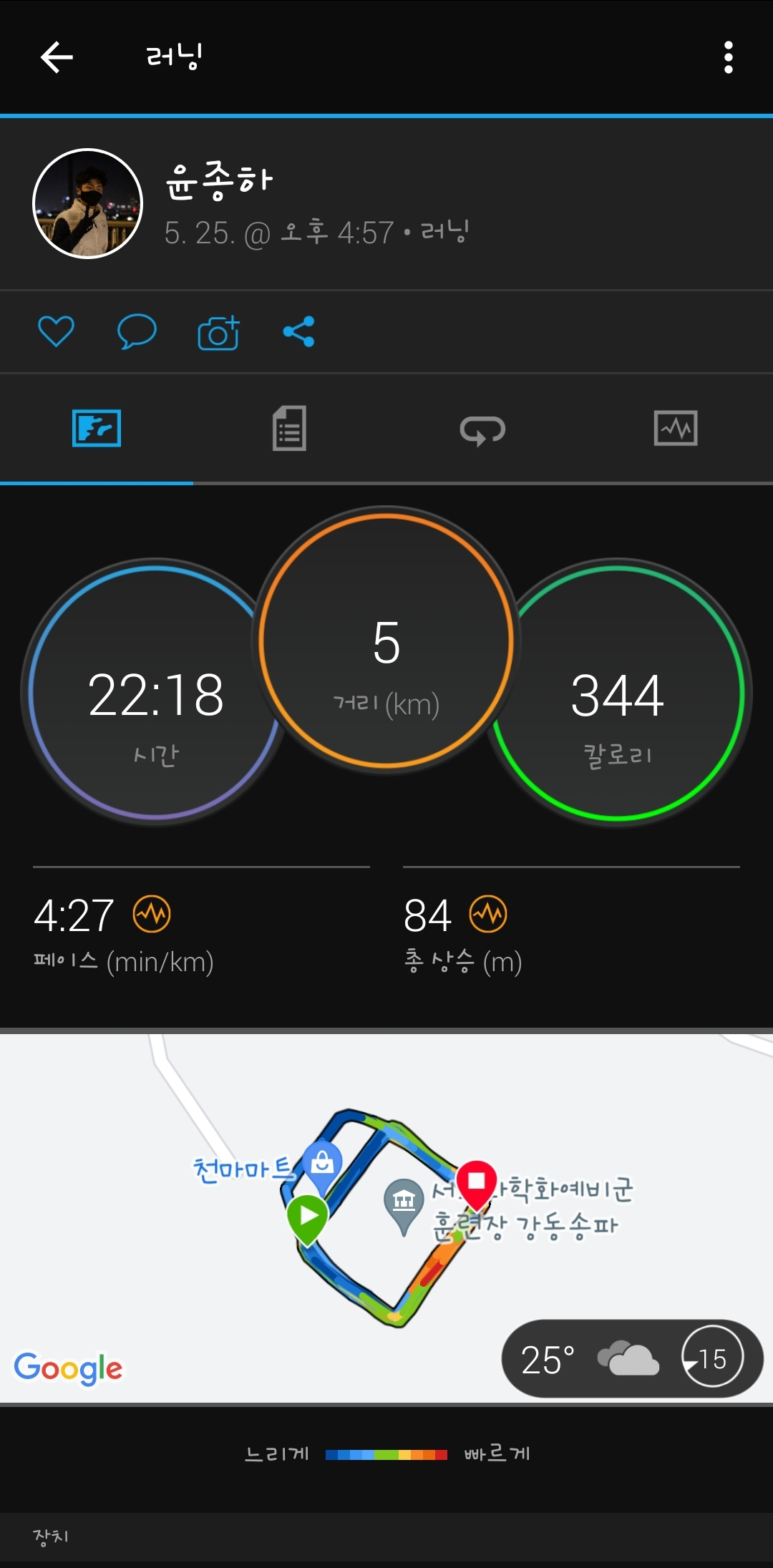This screenshot has width=773, height=1568.
Task: Switch to the laps tab
Action: pyautogui.click(x=482, y=430)
